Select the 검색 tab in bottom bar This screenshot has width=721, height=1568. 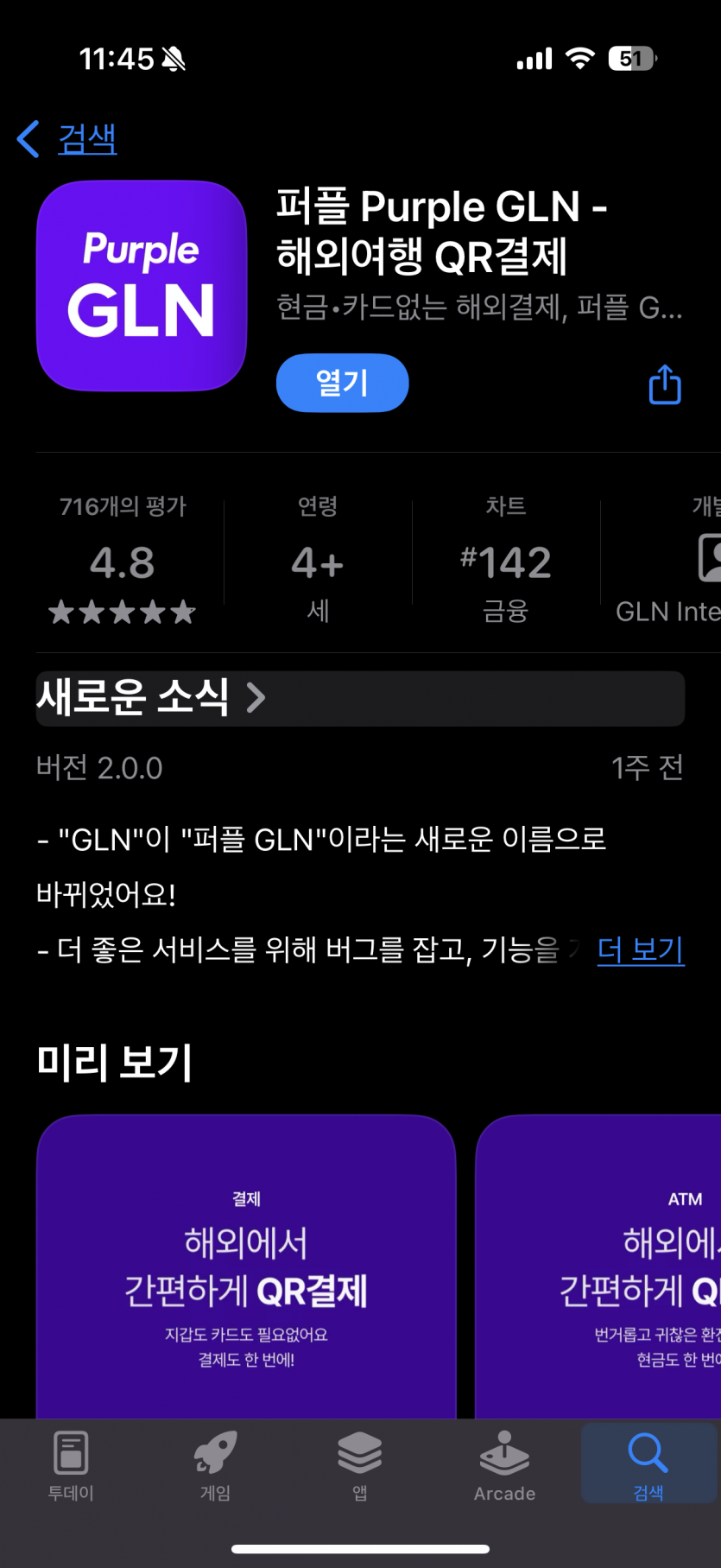(x=648, y=1464)
